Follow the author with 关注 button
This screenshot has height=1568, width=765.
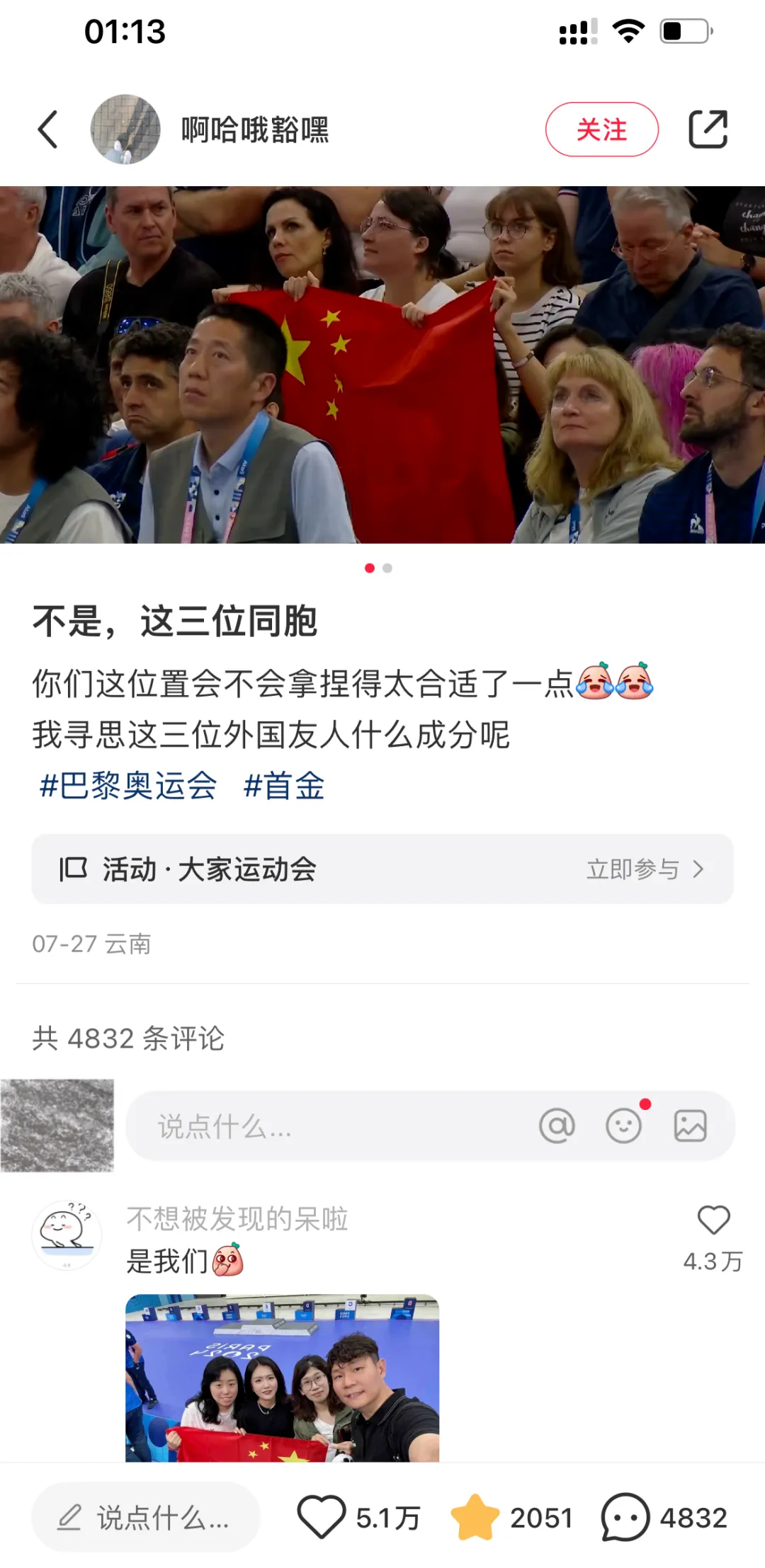pyautogui.click(x=601, y=130)
